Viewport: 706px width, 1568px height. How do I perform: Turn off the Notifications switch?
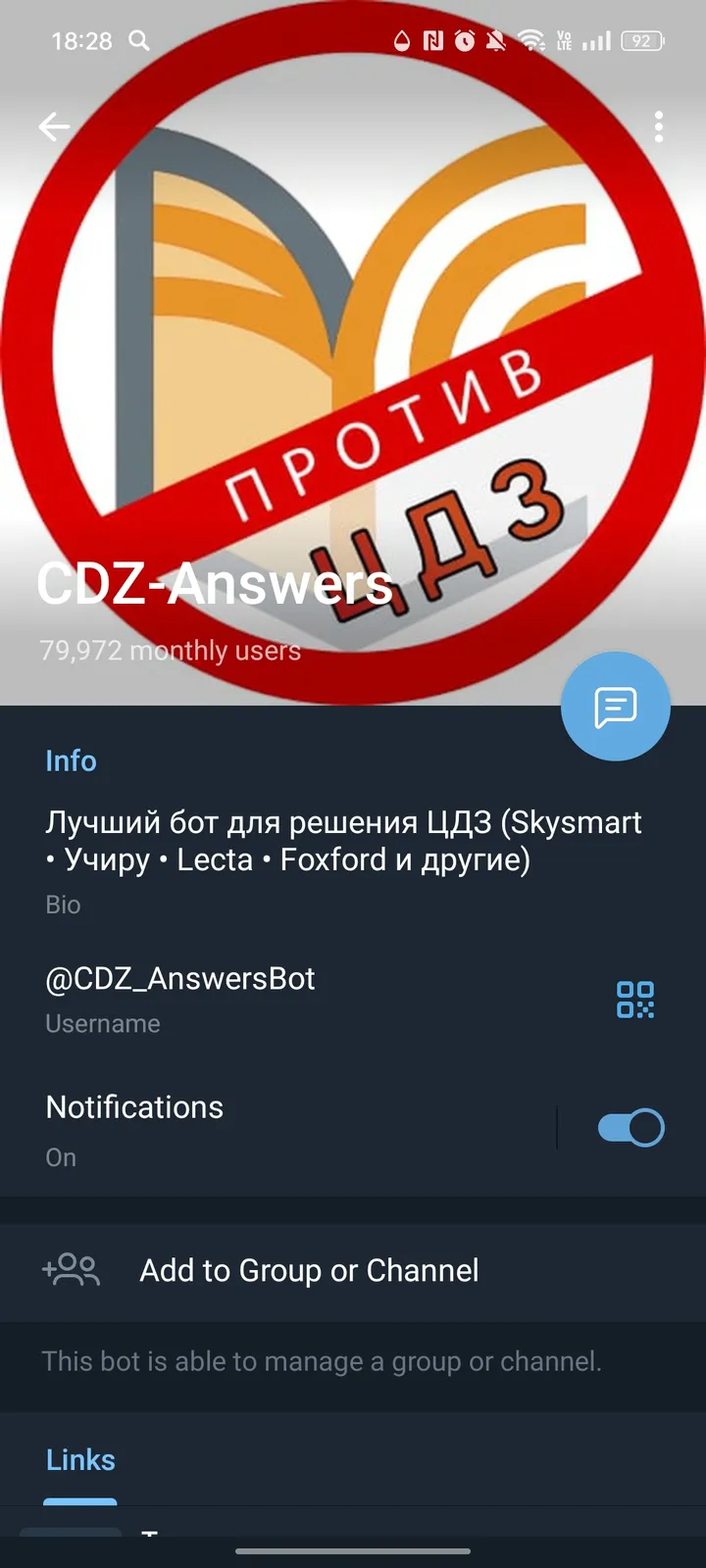(x=630, y=1127)
